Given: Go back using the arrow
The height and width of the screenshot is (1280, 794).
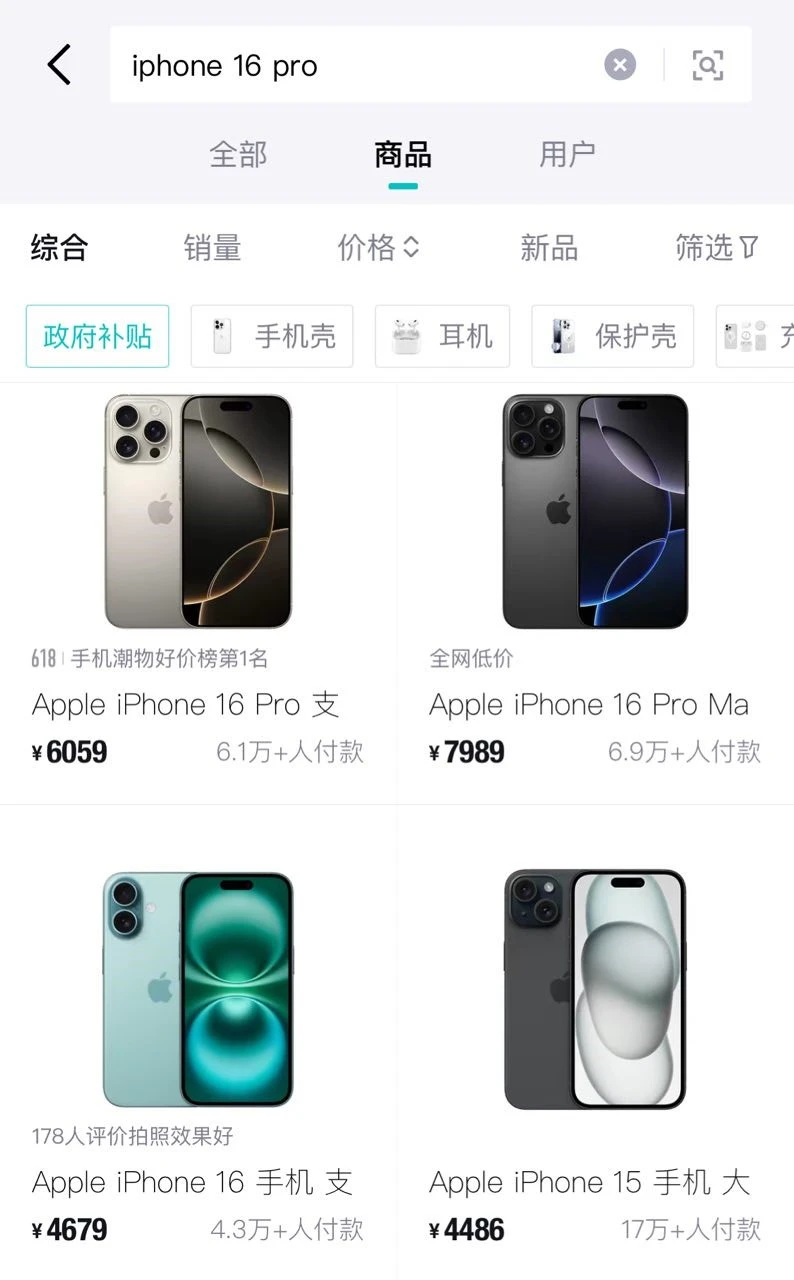Looking at the screenshot, I should click(x=59, y=66).
